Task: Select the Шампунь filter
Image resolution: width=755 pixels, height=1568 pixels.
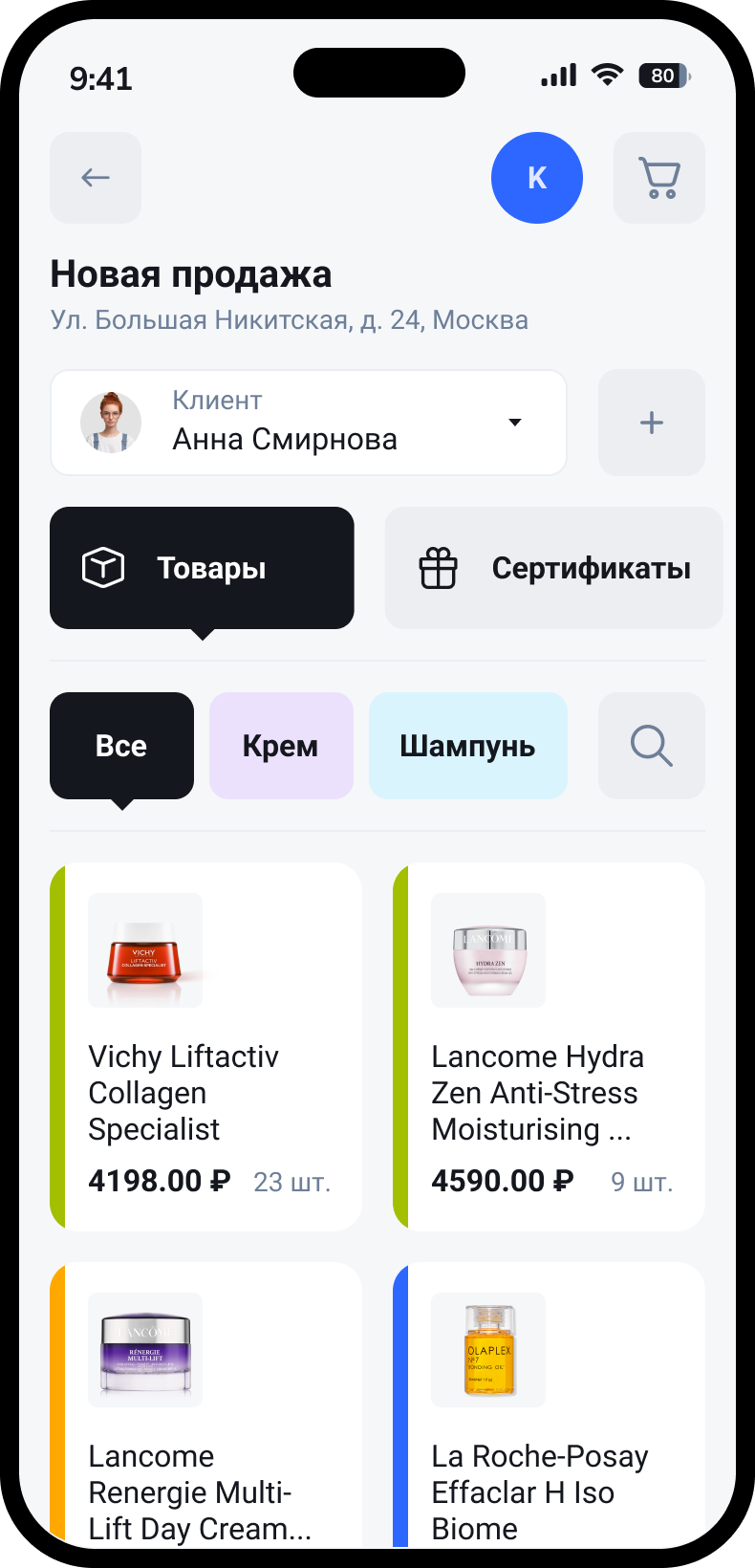Action: tap(467, 746)
